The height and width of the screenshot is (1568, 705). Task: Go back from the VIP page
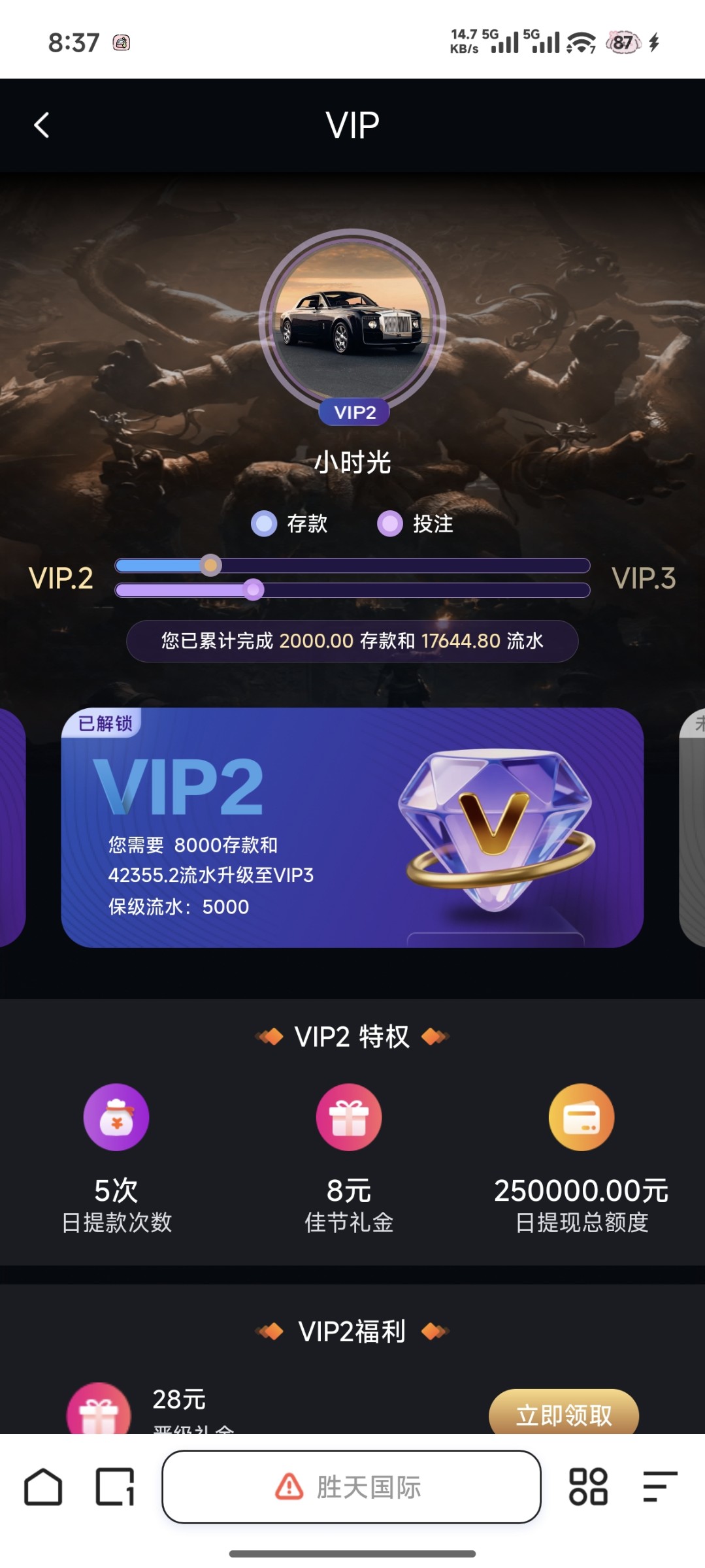tap(42, 125)
